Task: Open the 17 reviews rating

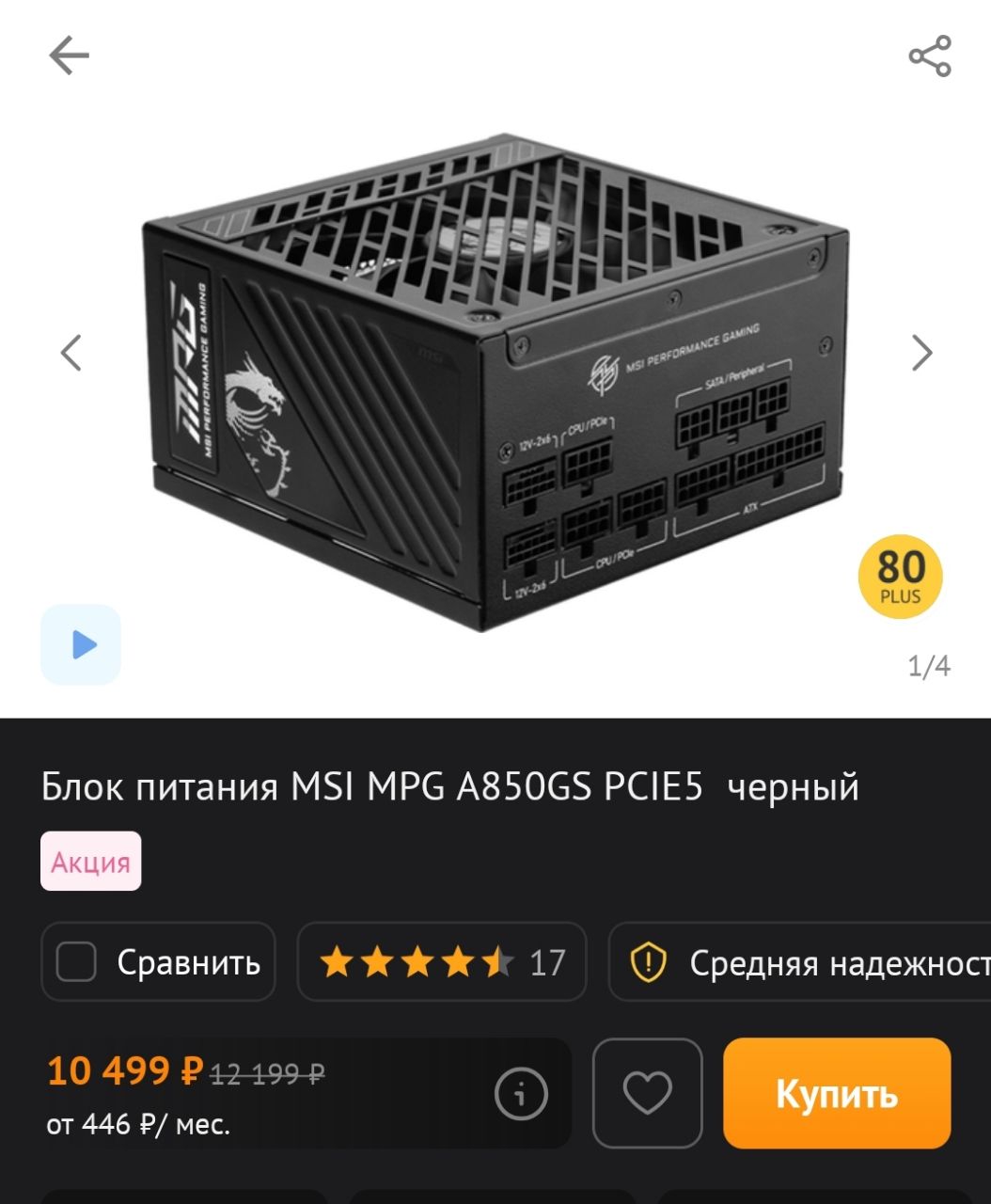Action: tap(442, 962)
